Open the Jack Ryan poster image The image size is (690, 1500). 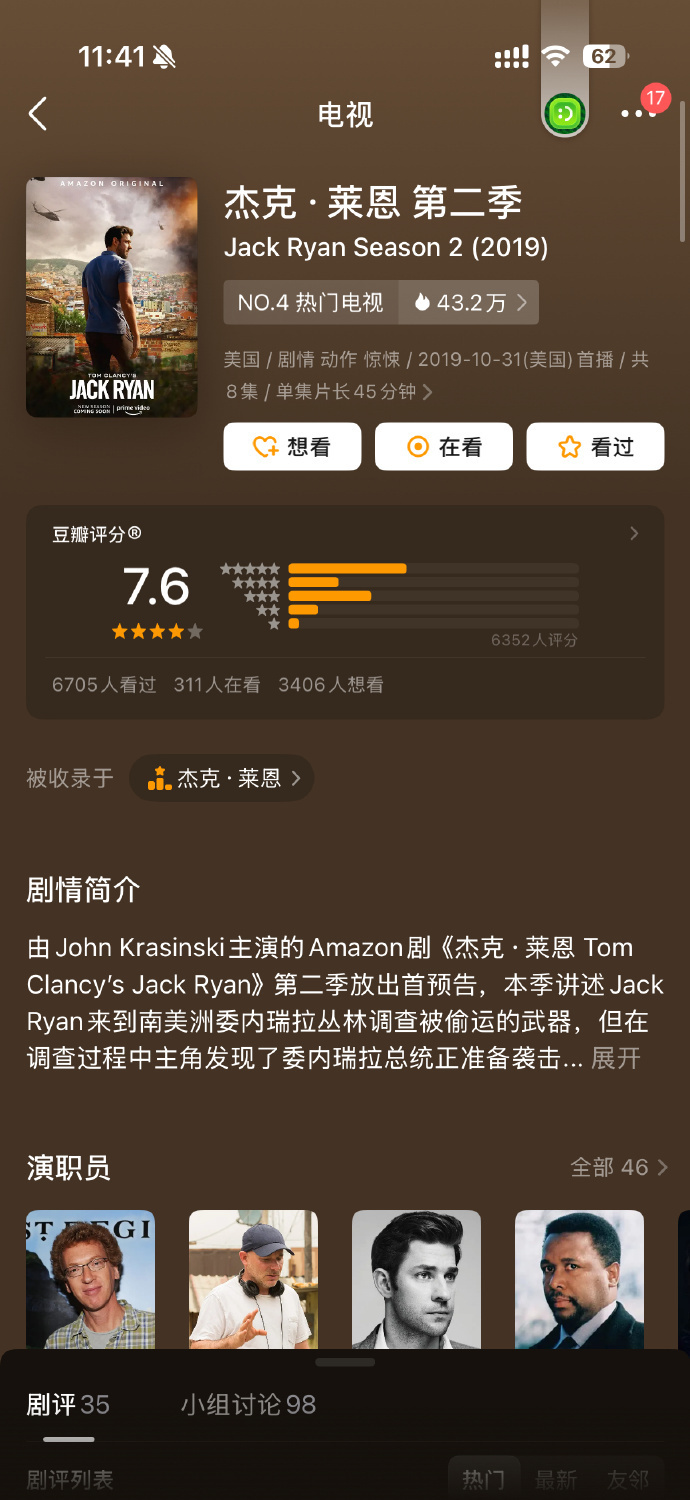tap(111, 297)
